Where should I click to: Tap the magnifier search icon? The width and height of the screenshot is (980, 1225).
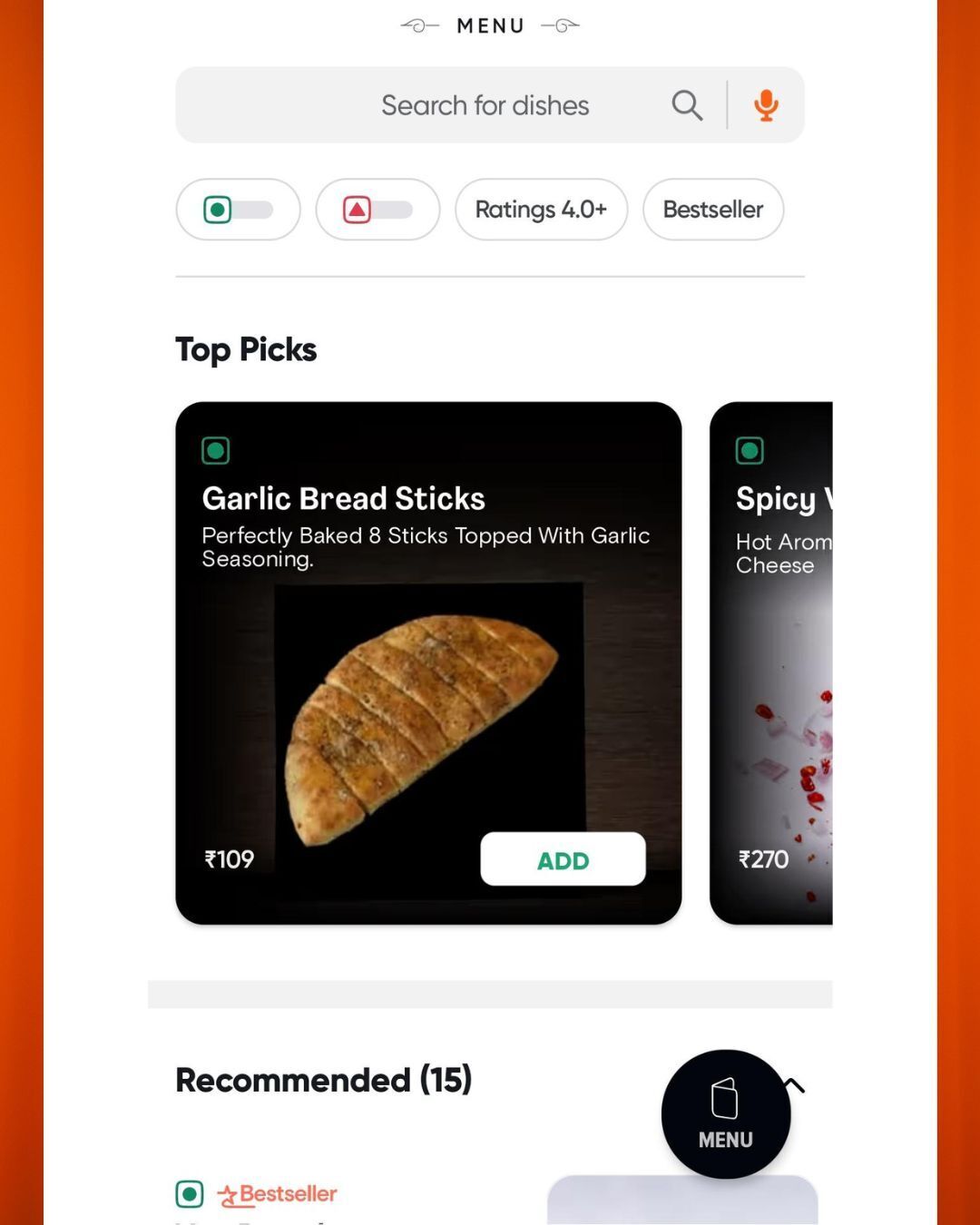(687, 105)
